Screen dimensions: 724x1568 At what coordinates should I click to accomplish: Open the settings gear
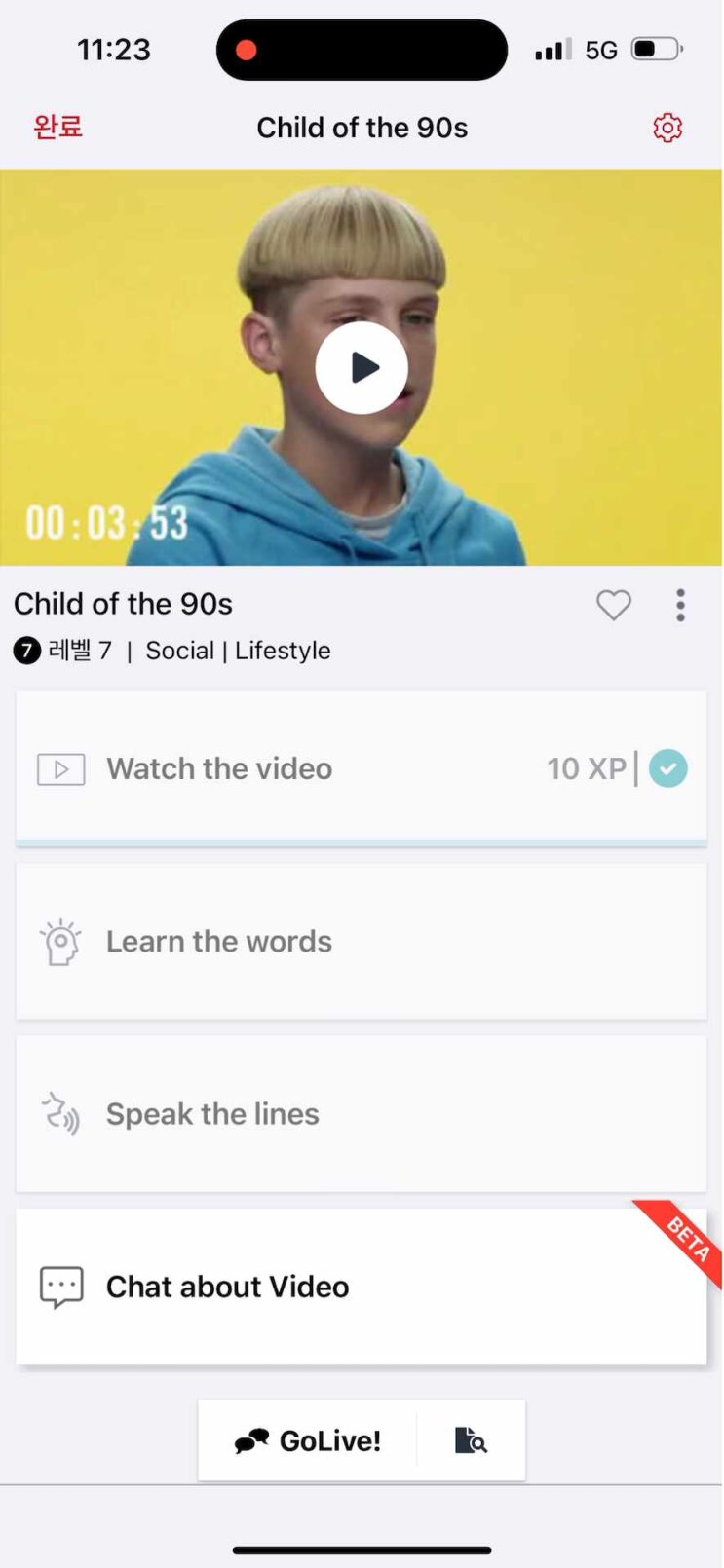(667, 128)
